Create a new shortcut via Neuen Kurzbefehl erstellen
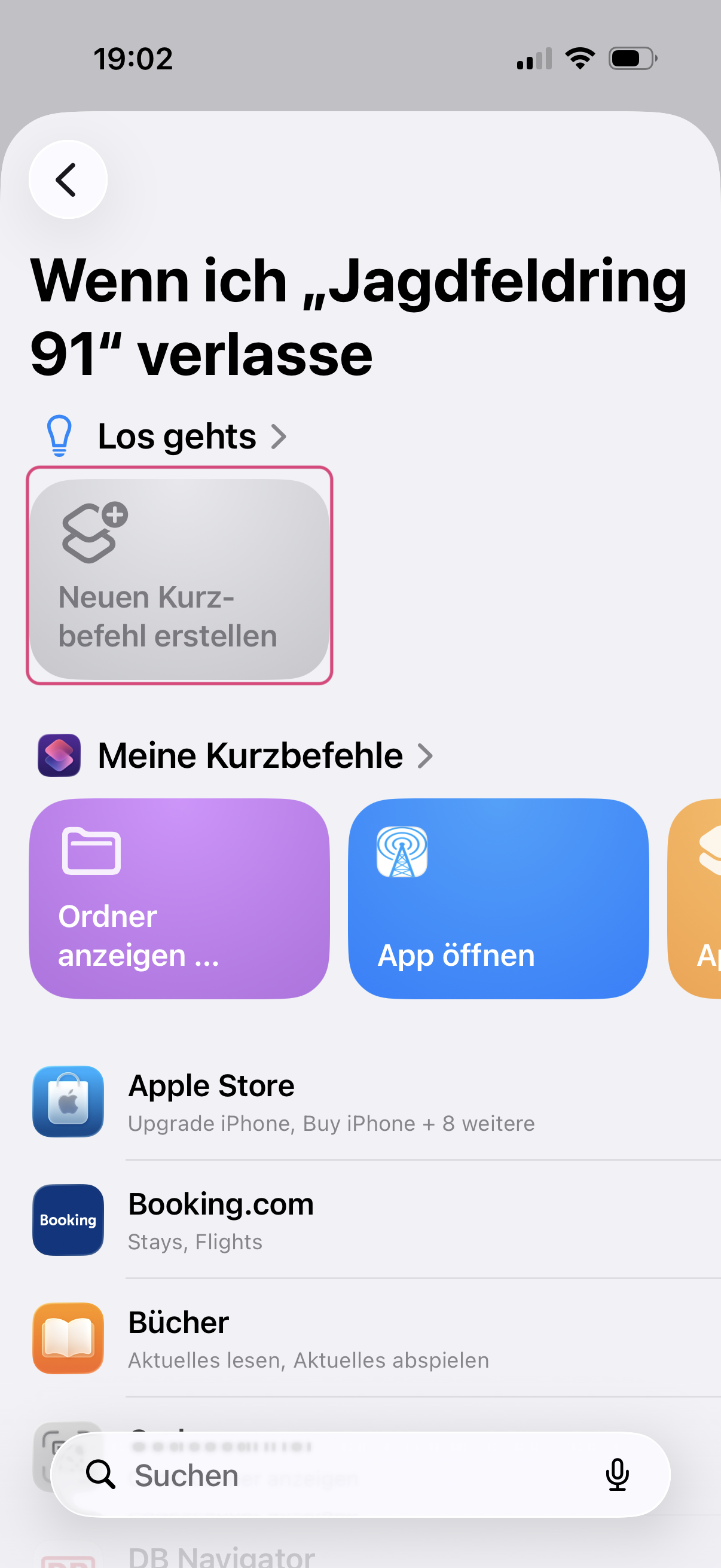Image resolution: width=721 pixels, height=1568 pixels. pyautogui.click(x=179, y=578)
